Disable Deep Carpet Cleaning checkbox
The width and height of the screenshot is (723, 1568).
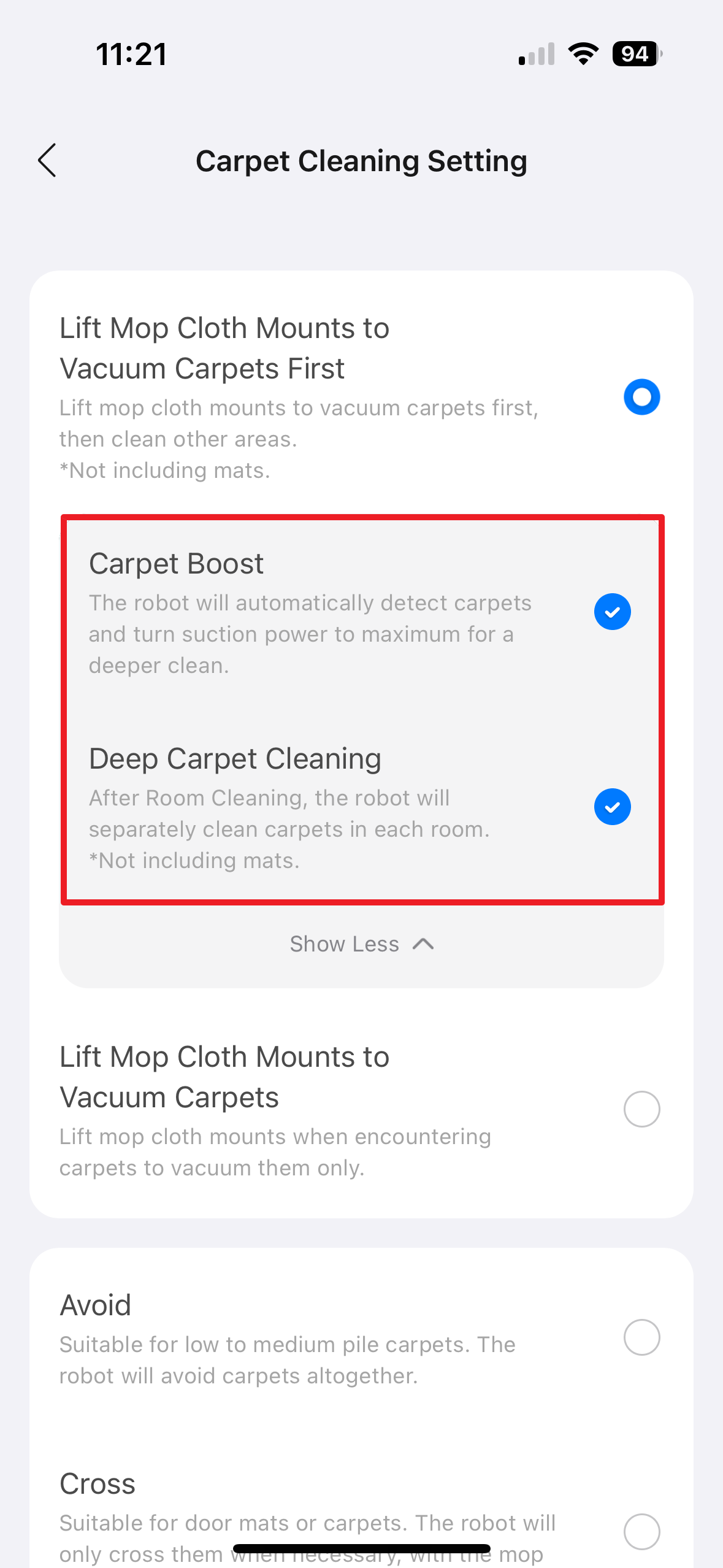point(612,807)
